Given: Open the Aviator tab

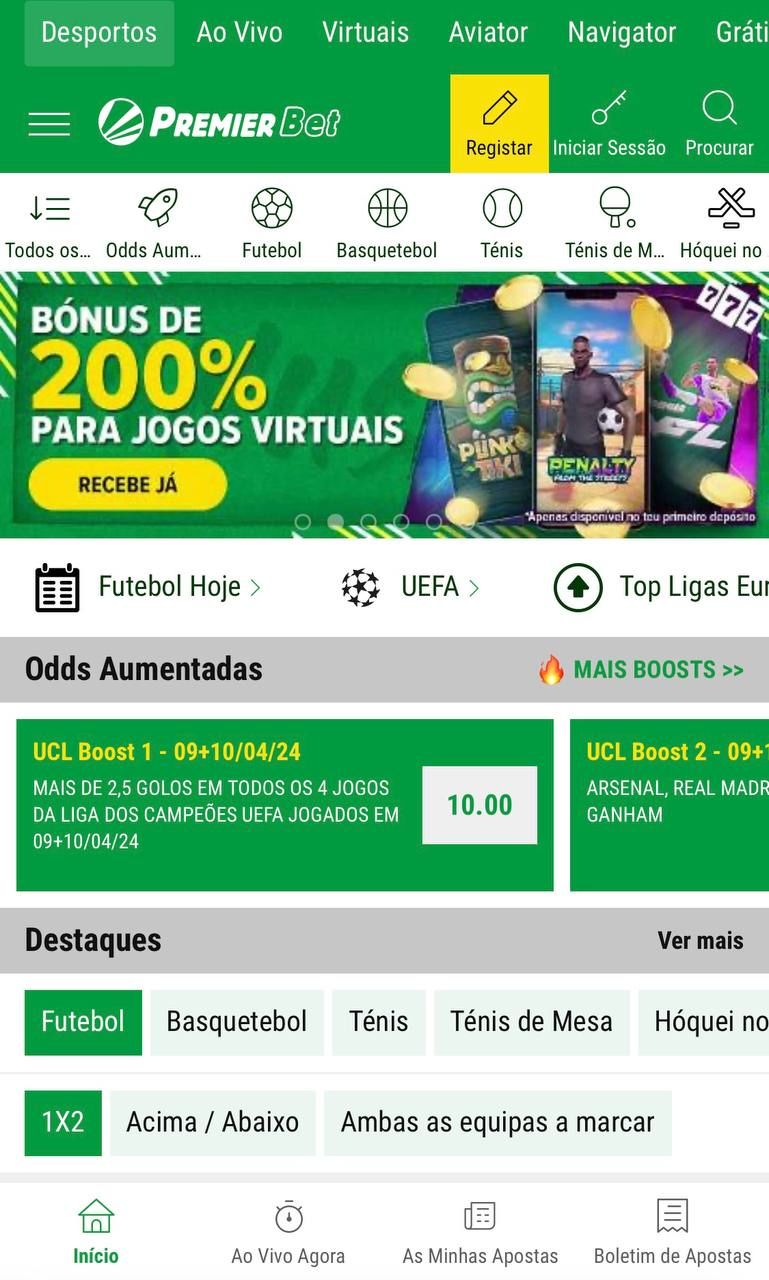Looking at the screenshot, I should 488,32.
